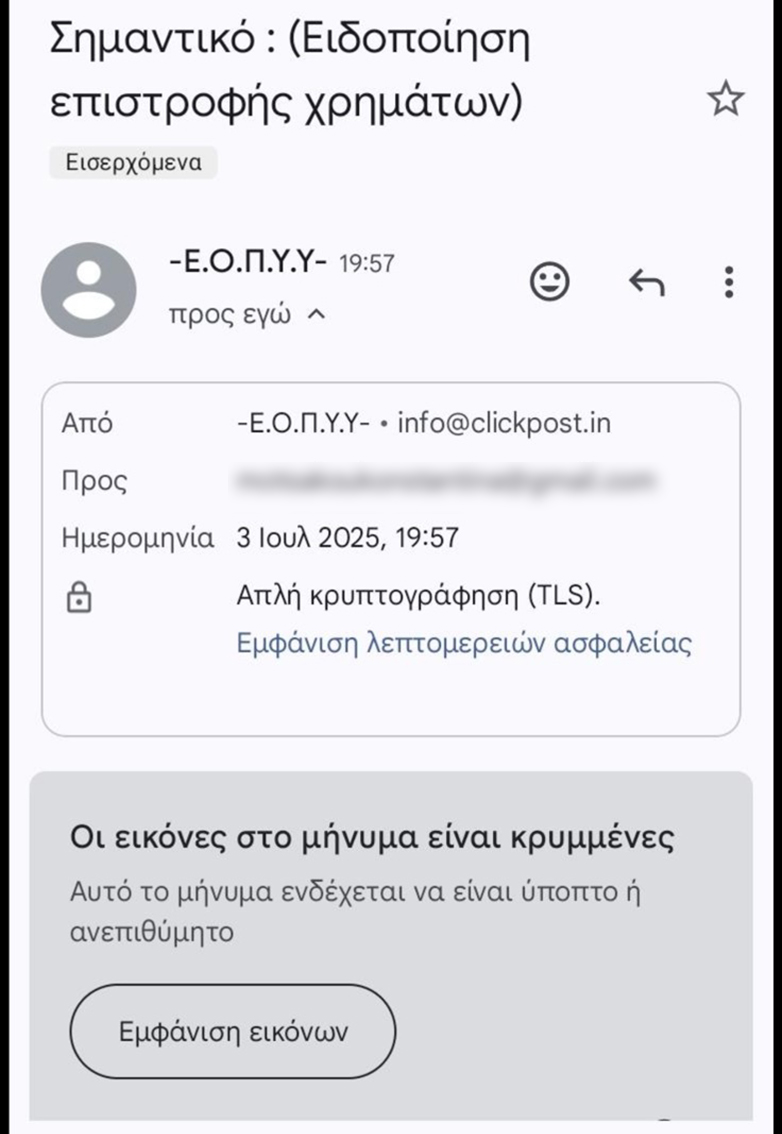Star this email

point(725,99)
